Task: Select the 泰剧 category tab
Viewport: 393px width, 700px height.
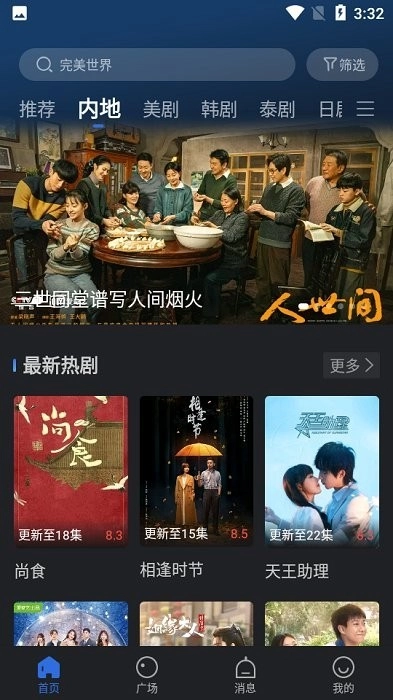Action: coord(277,109)
